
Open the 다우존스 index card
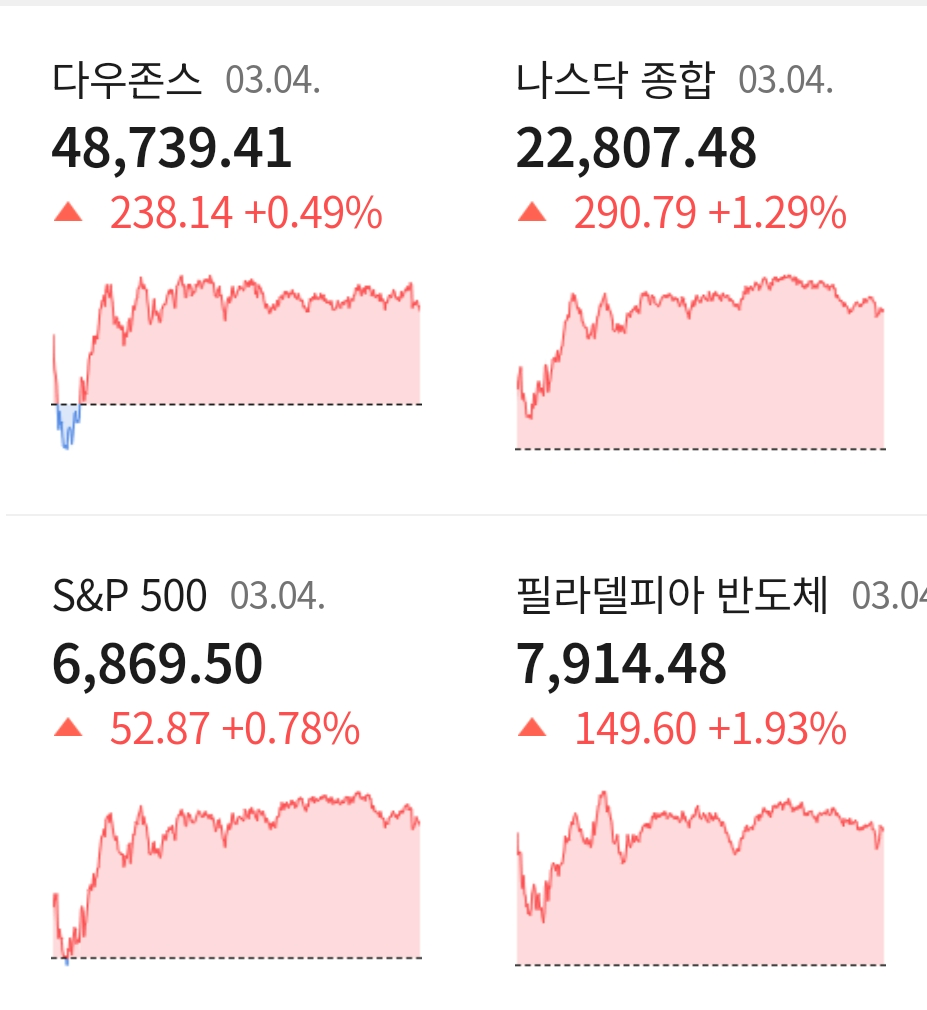(x=235, y=260)
